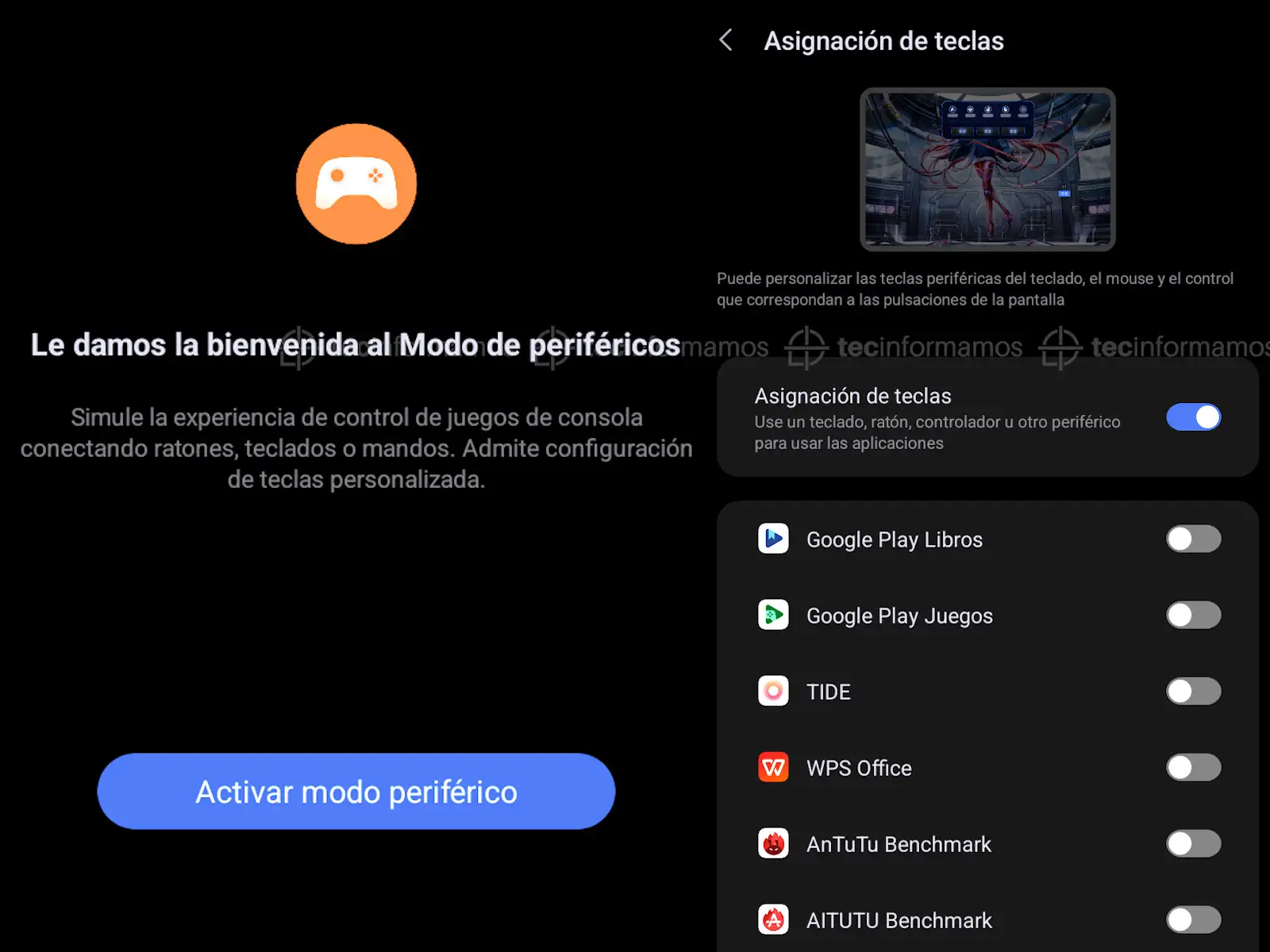
Task: Go back from Asignación de teclas
Action: pyautogui.click(x=725, y=40)
